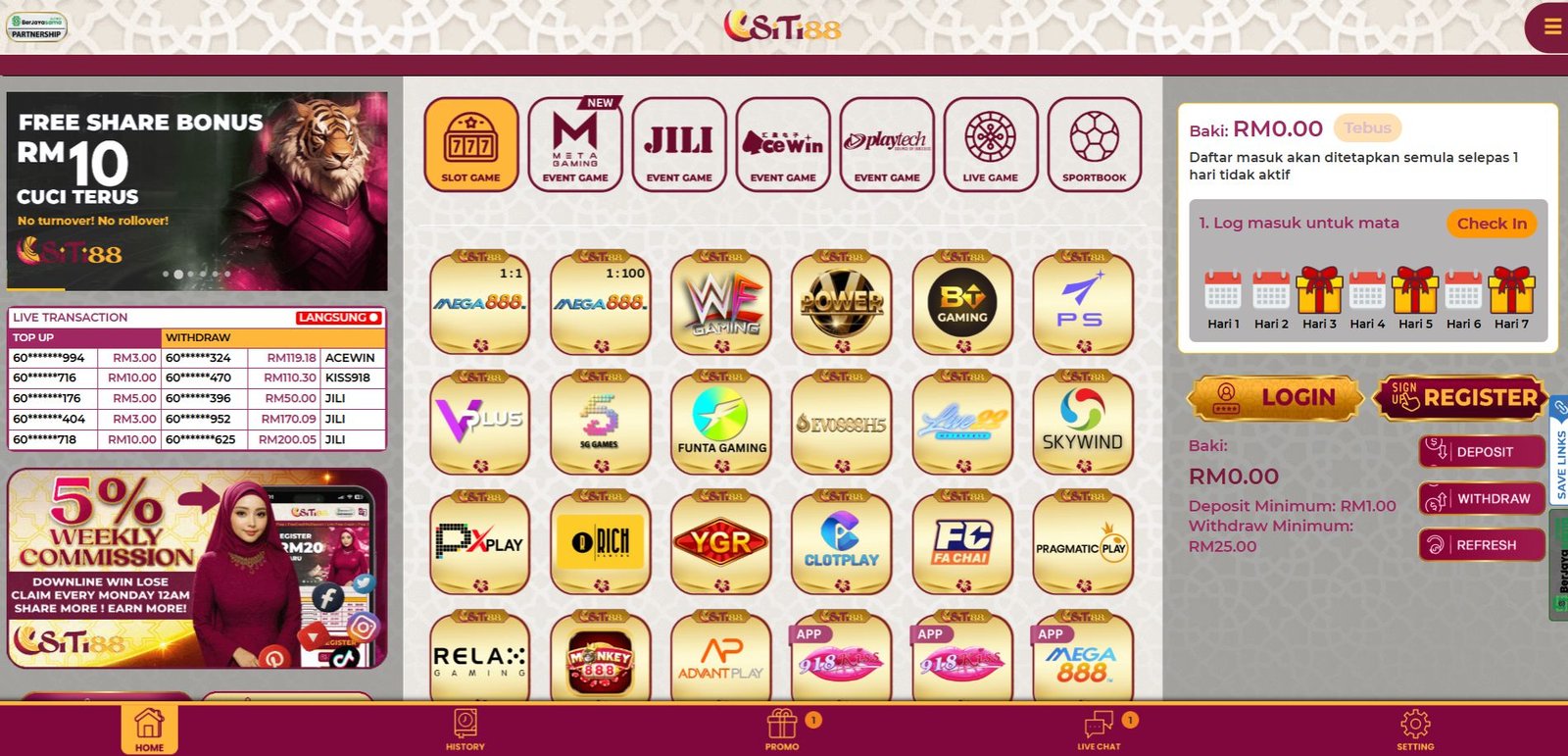Launch the Skywind game provider
The height and width of the screenshot is (756, 1568).
[x=1082, y=424]
